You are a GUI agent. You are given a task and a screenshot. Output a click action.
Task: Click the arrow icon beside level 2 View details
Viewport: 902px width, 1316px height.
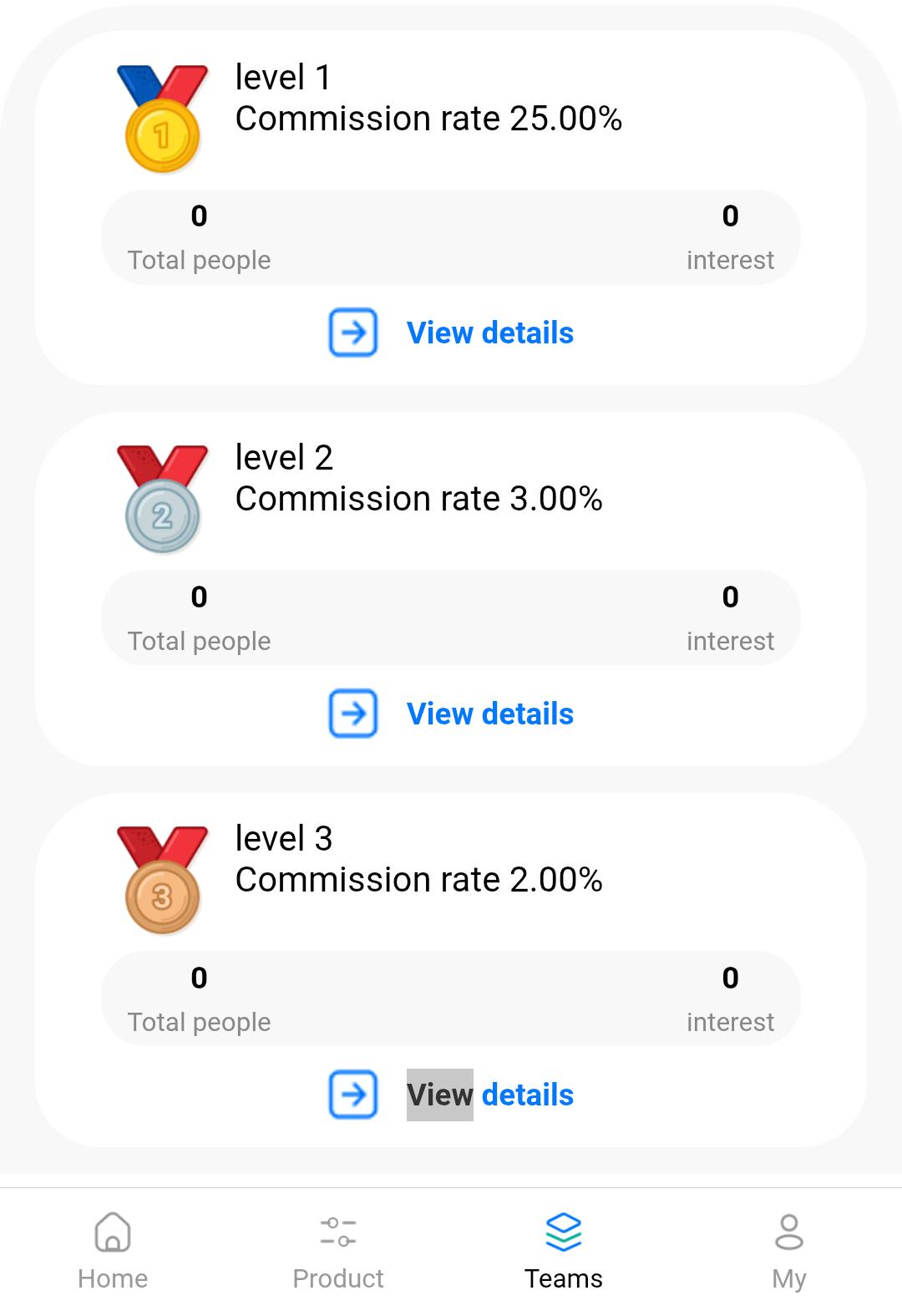(x=352, y=714)
